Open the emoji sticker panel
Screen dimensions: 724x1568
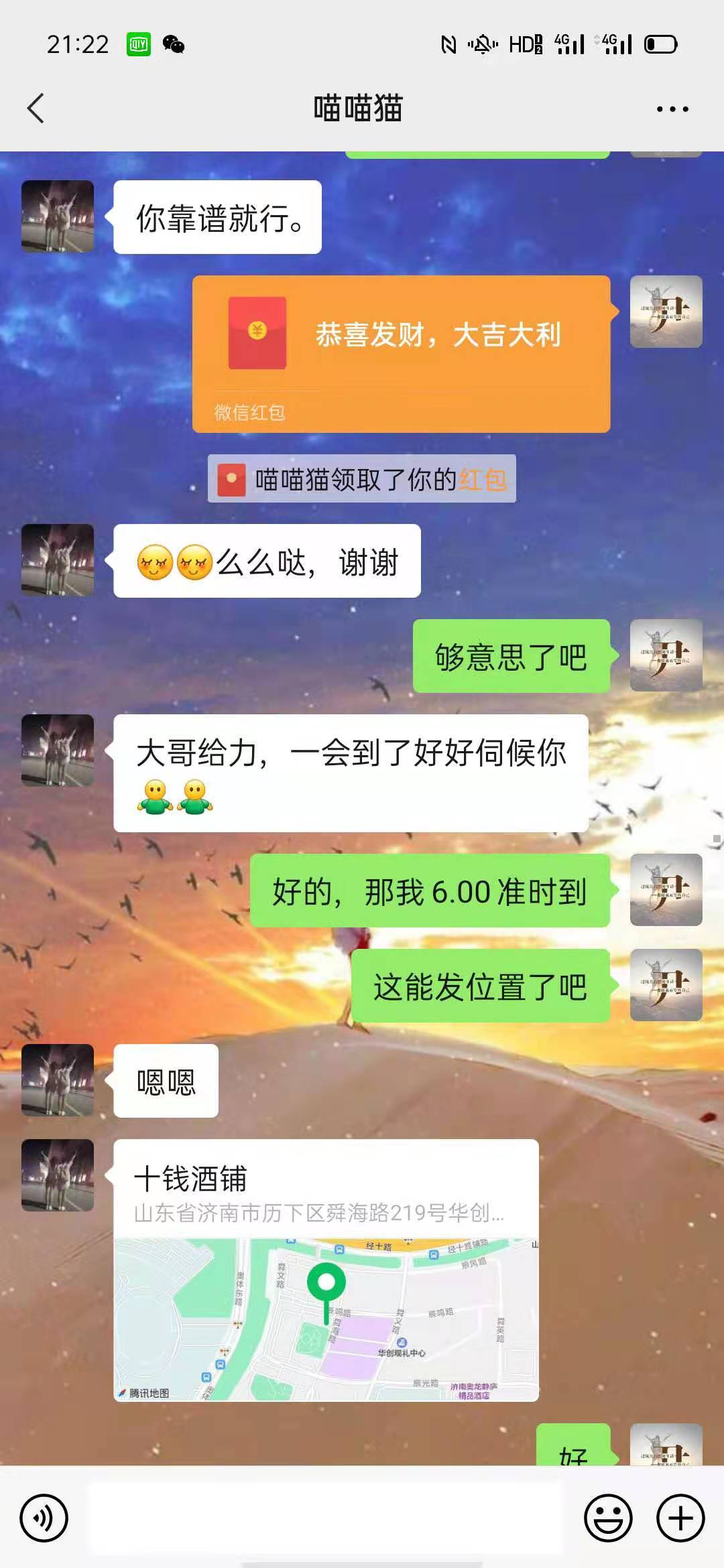coord(608,1518)
